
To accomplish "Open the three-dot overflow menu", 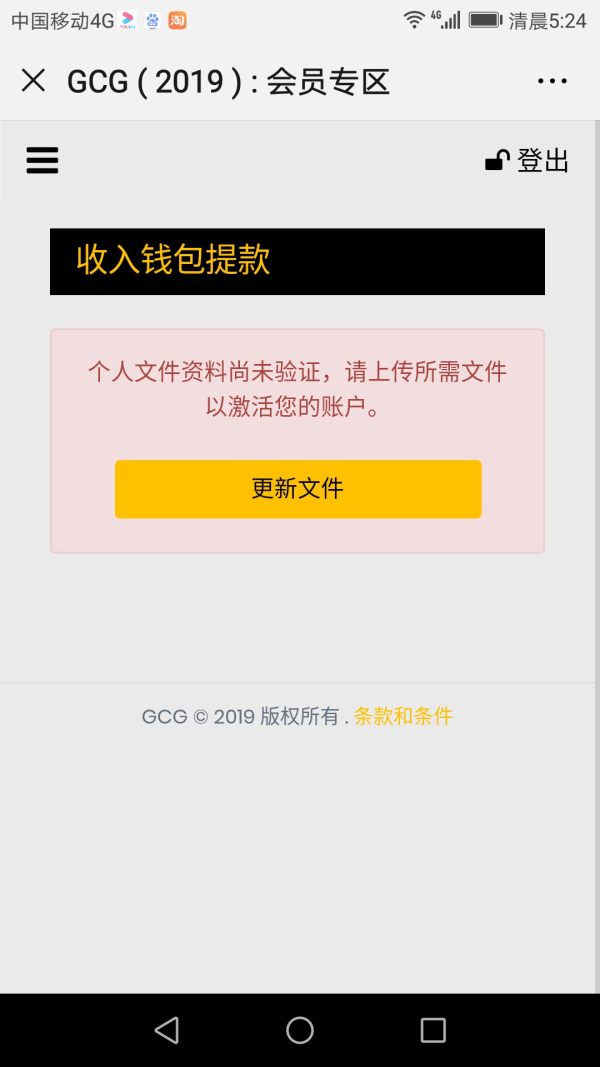I will tap(552, 82).
